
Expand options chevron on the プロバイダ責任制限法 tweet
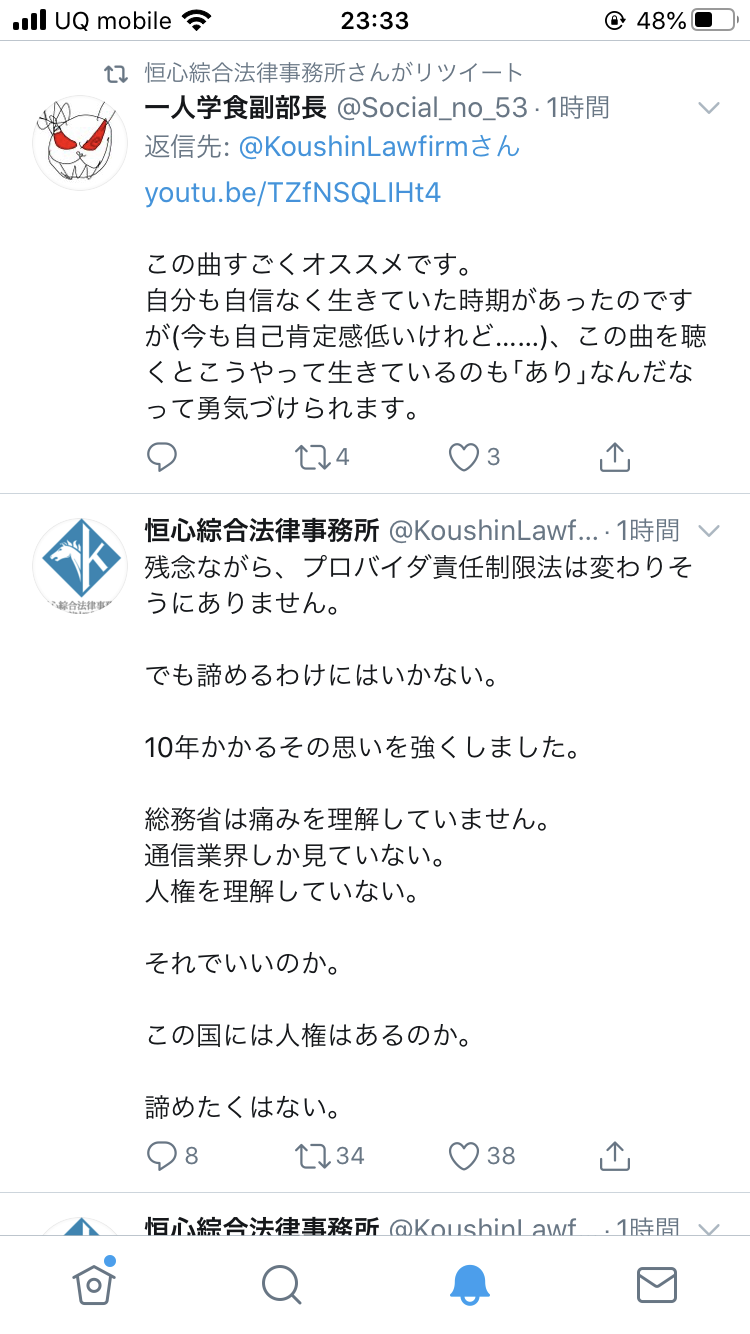pos(708,530)
